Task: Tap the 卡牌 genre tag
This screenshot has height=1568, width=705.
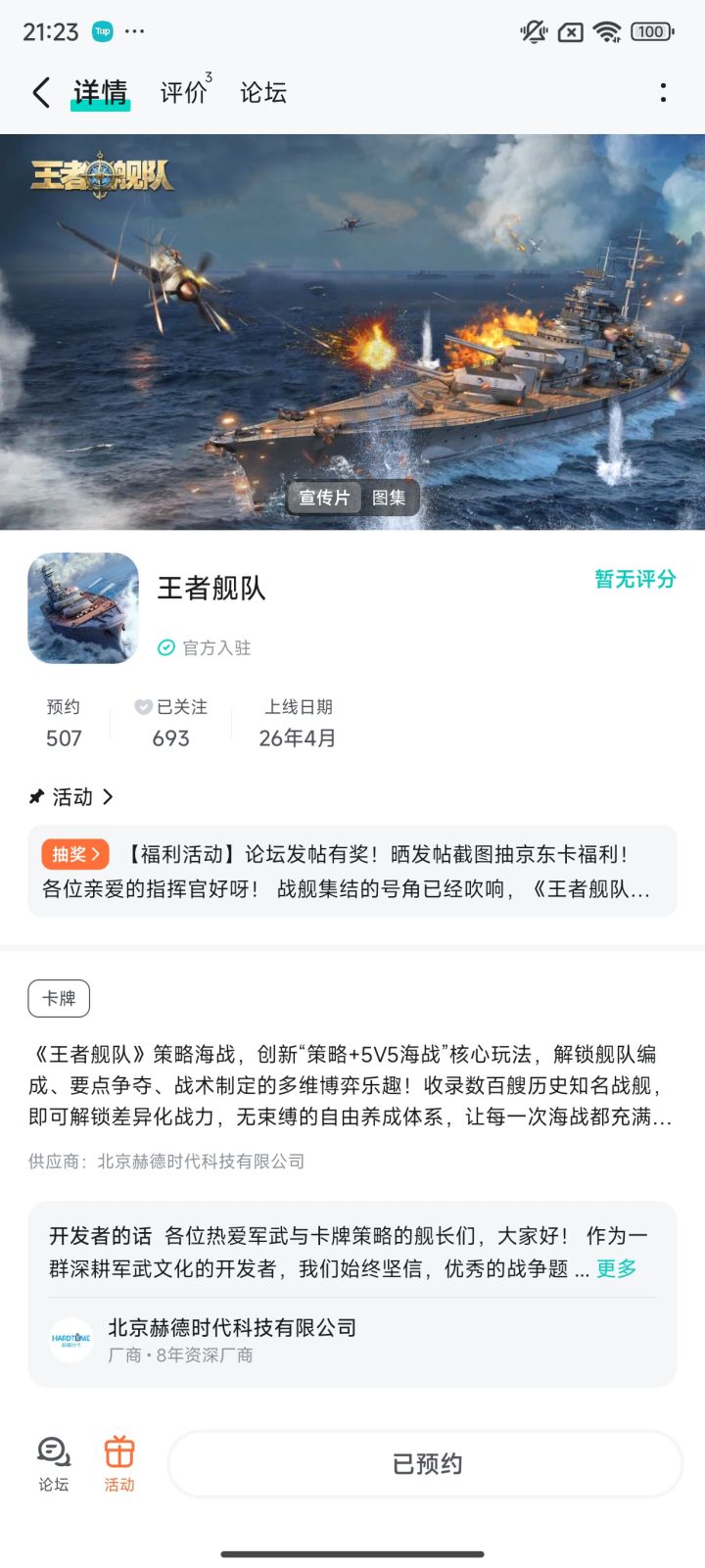Action: point(59,998)
